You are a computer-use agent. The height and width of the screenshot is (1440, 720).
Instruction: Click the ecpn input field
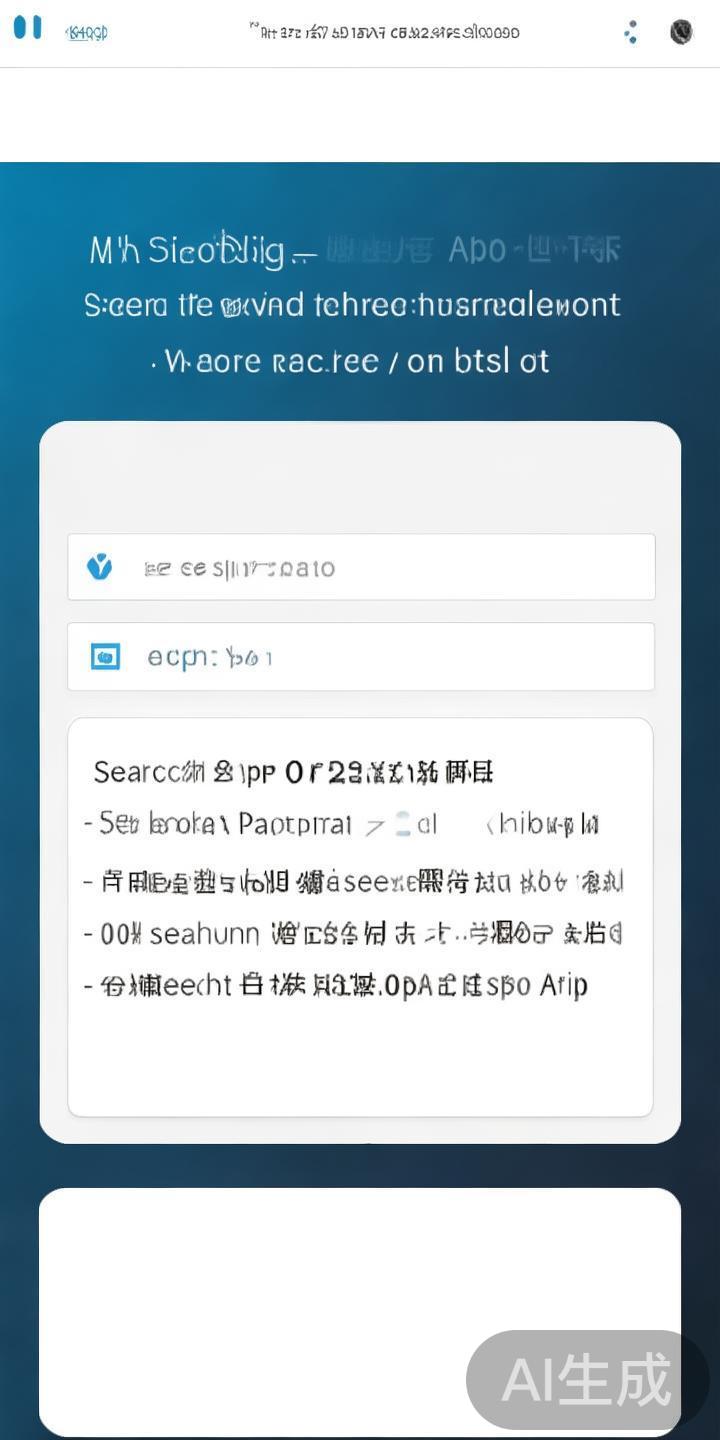[x=360, y=656]
